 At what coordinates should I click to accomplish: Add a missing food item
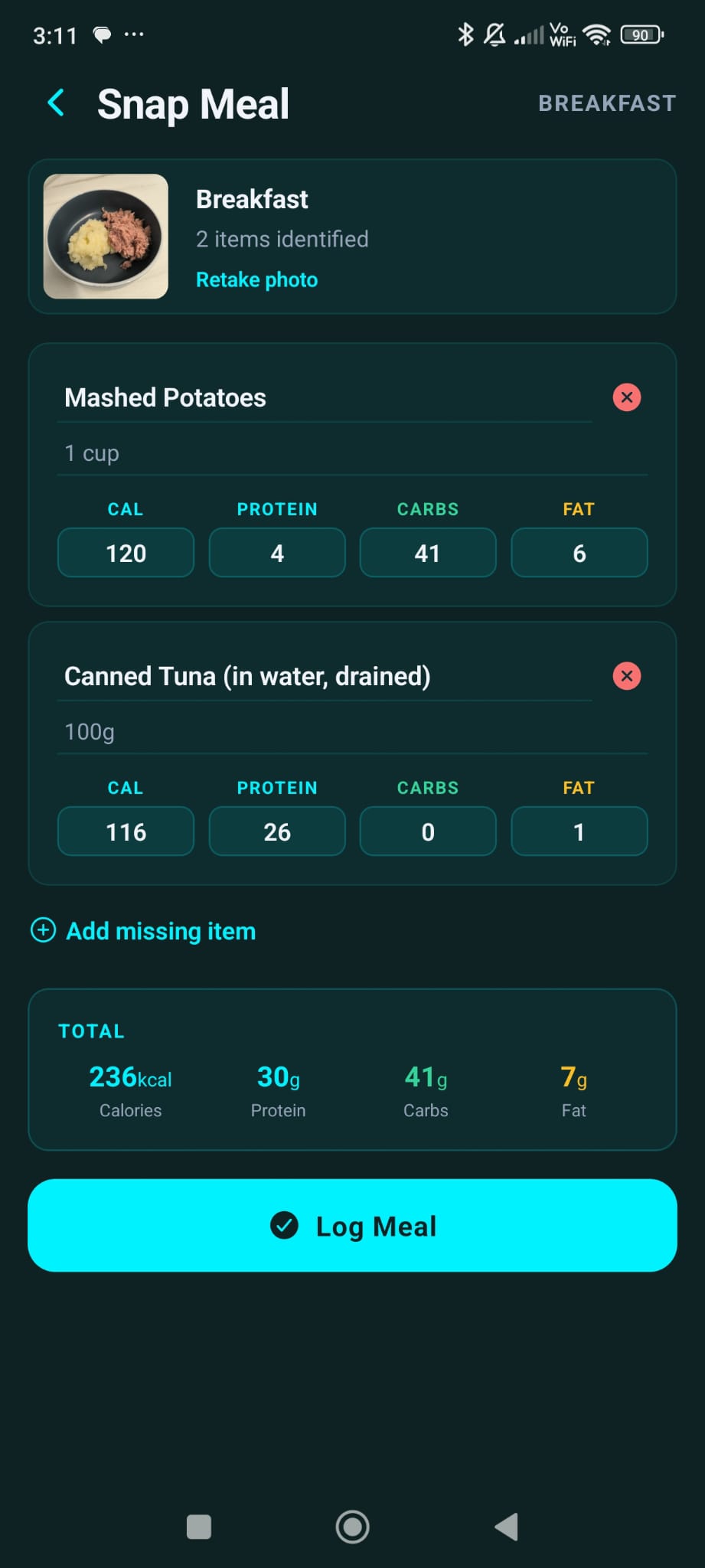tap(161, 930)
